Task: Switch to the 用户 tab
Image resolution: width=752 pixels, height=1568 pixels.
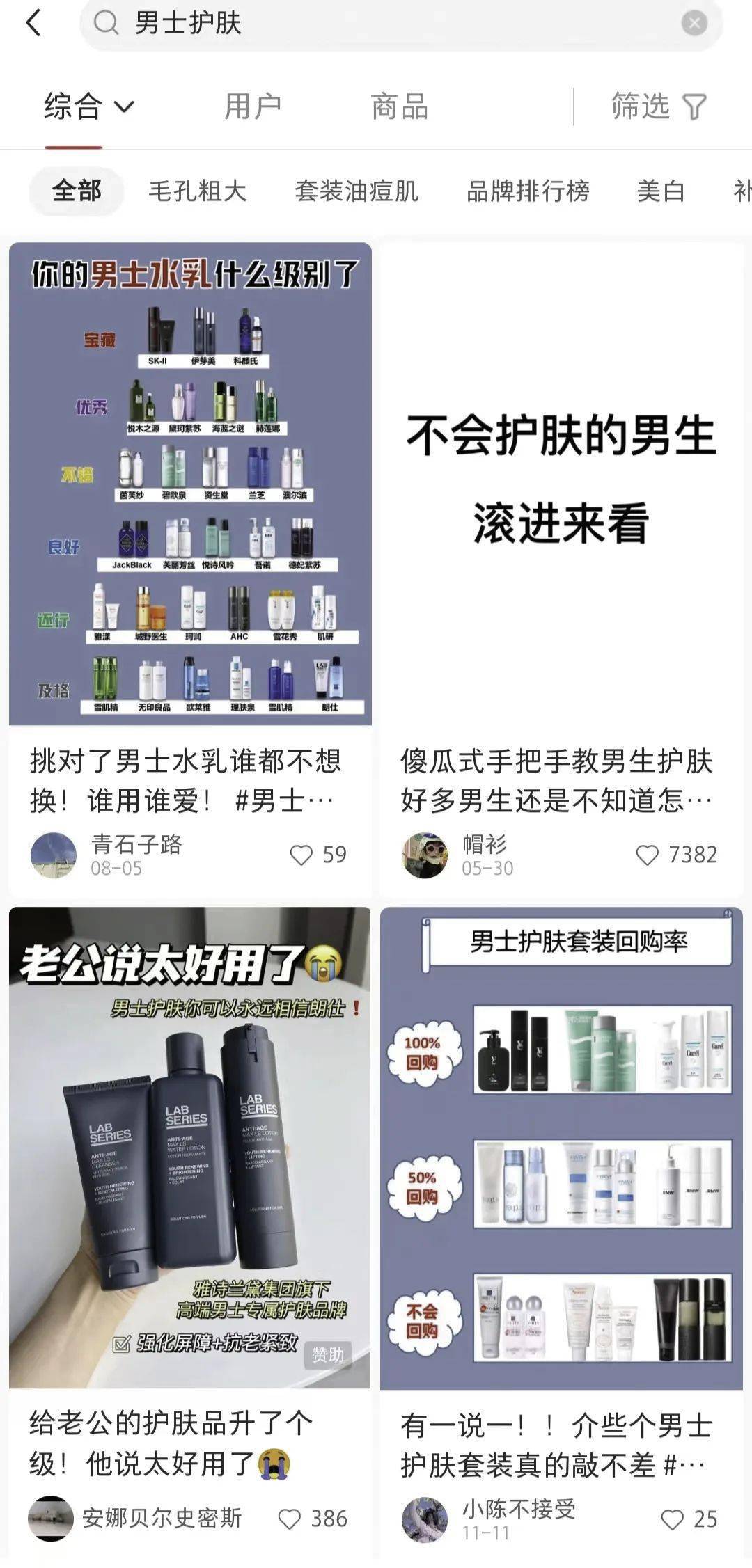Action: (253, 106)
